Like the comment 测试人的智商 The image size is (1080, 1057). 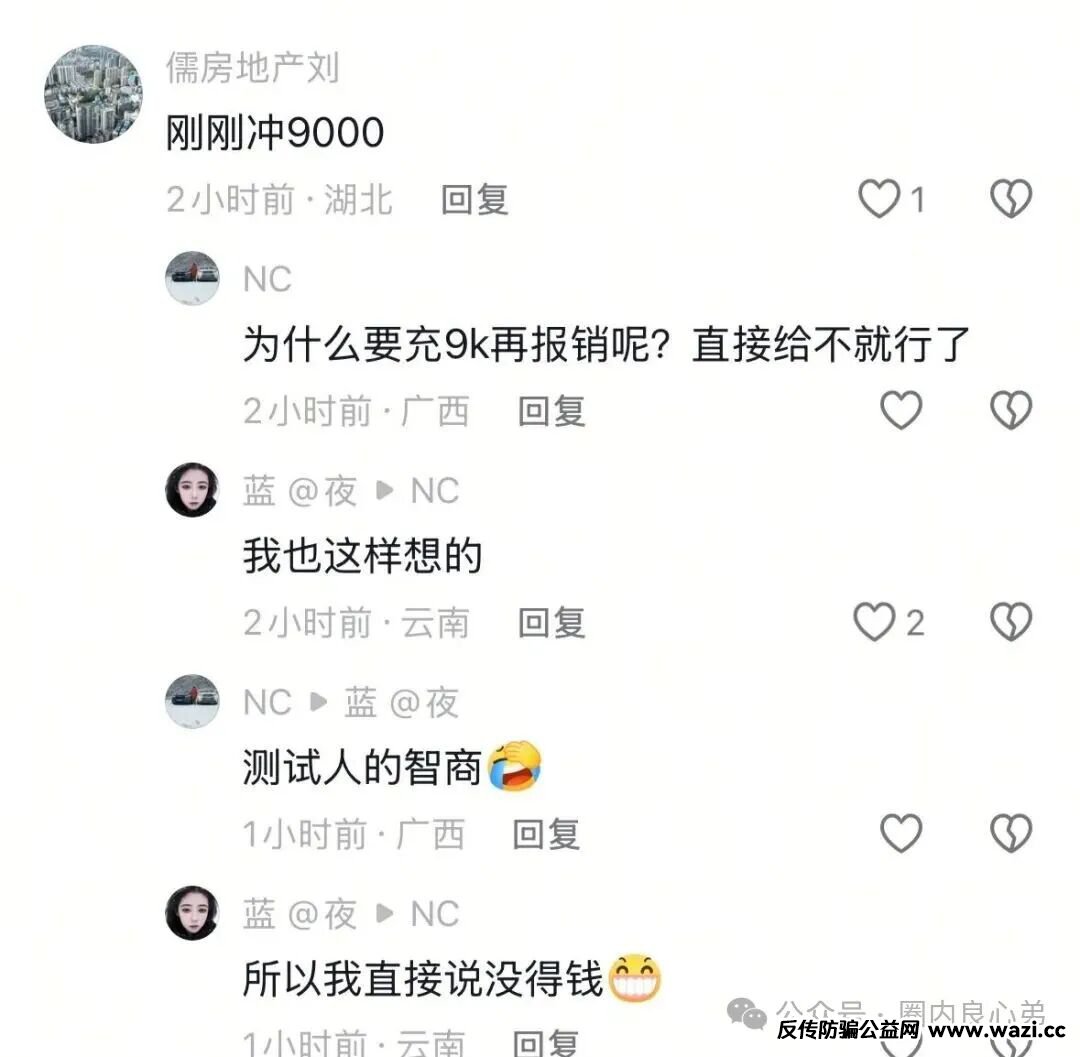coord(900,833)
